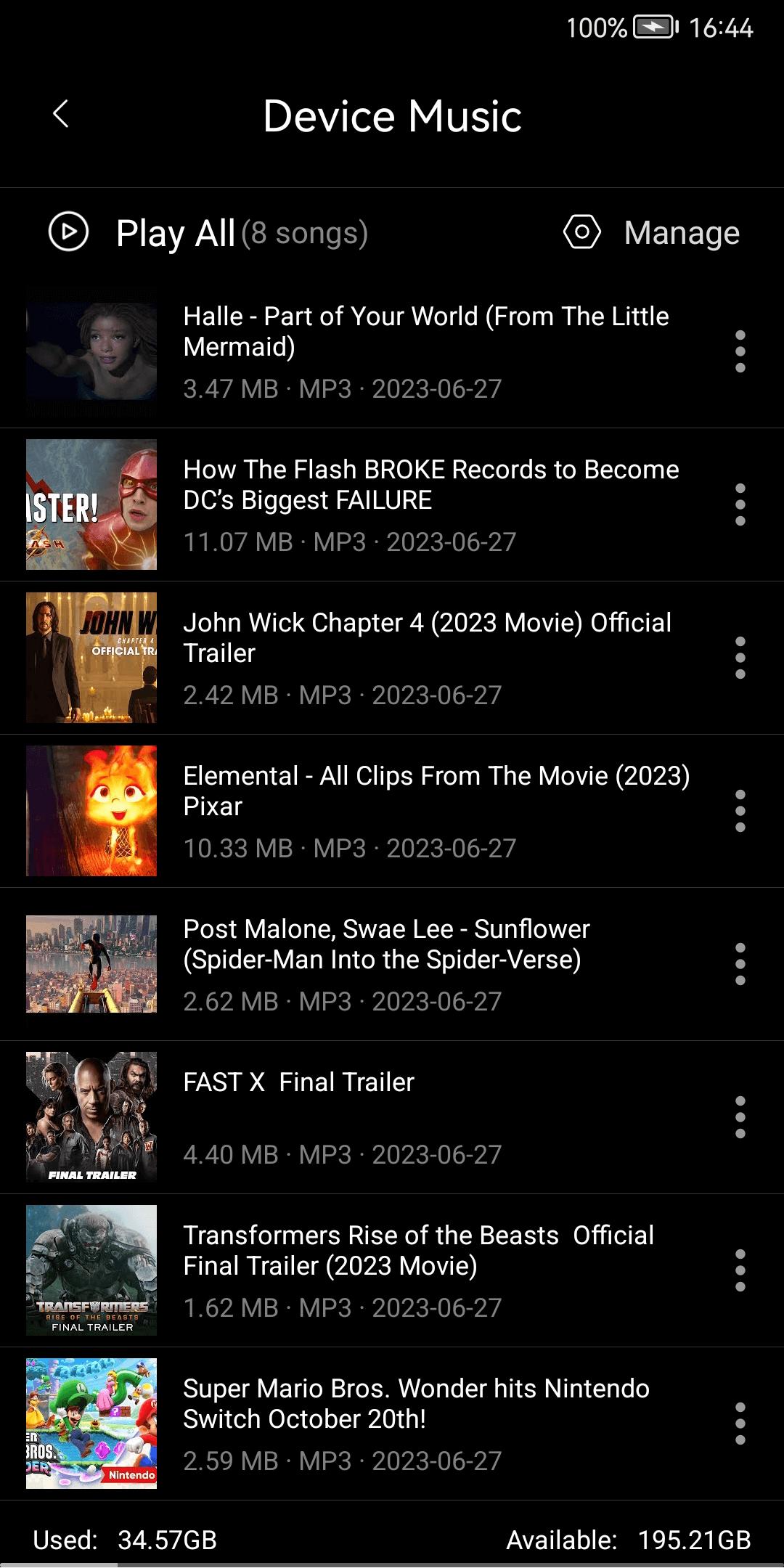The width and height of the screenshot is (784, 1568).
Task: Tap the Spider-Verse album artwork
Action: click(x=91, y=965)
